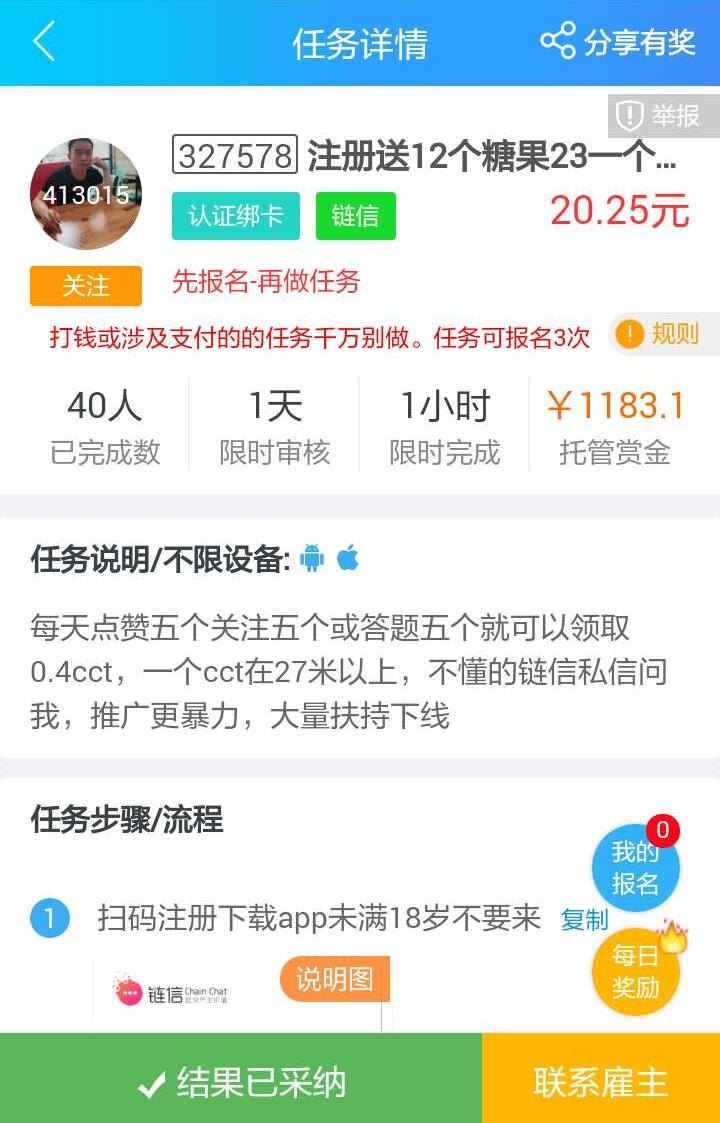Report this task via 举报

click(663, 116)
